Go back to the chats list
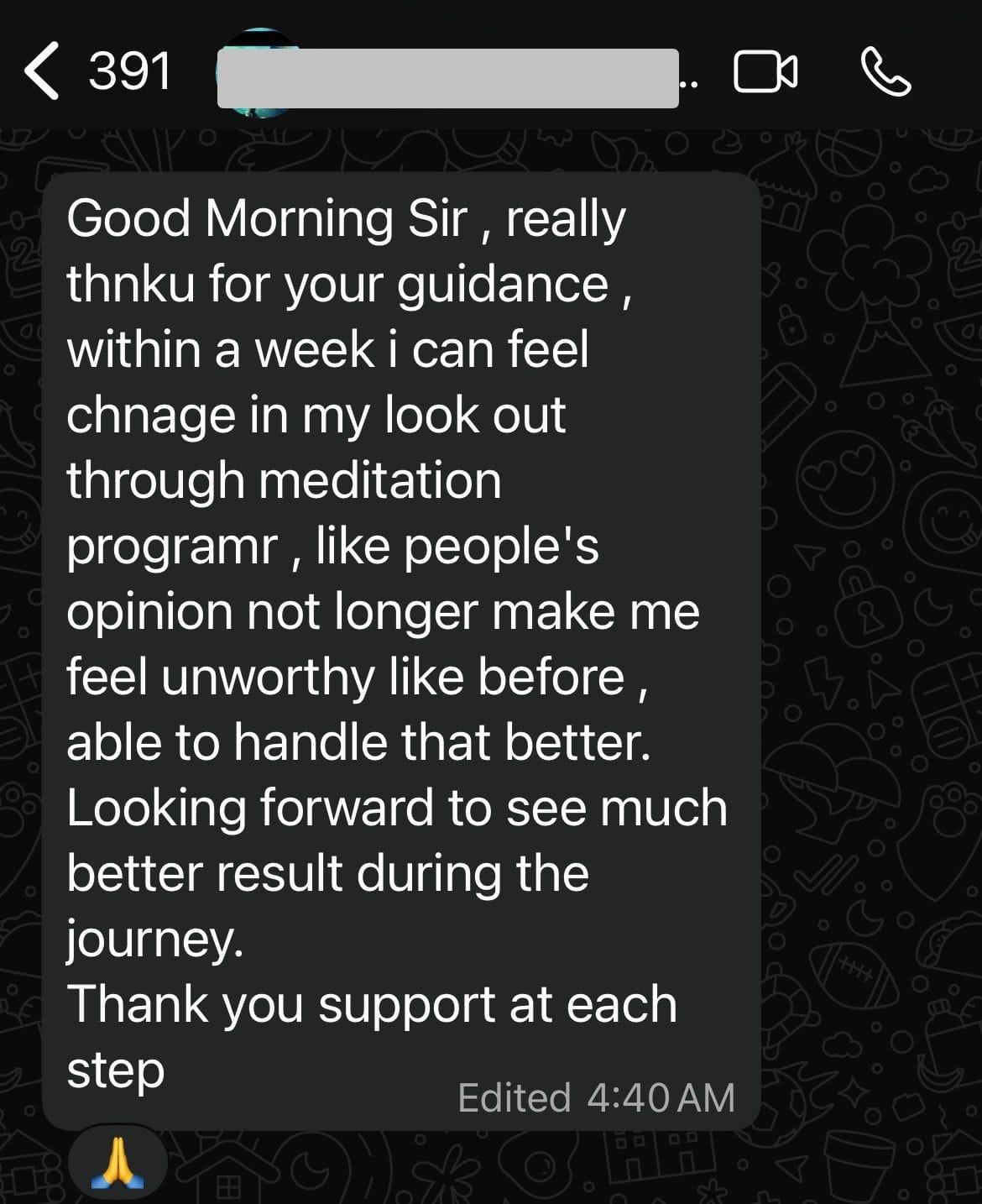Viewport: 982px width, 1204px height. 44,72
